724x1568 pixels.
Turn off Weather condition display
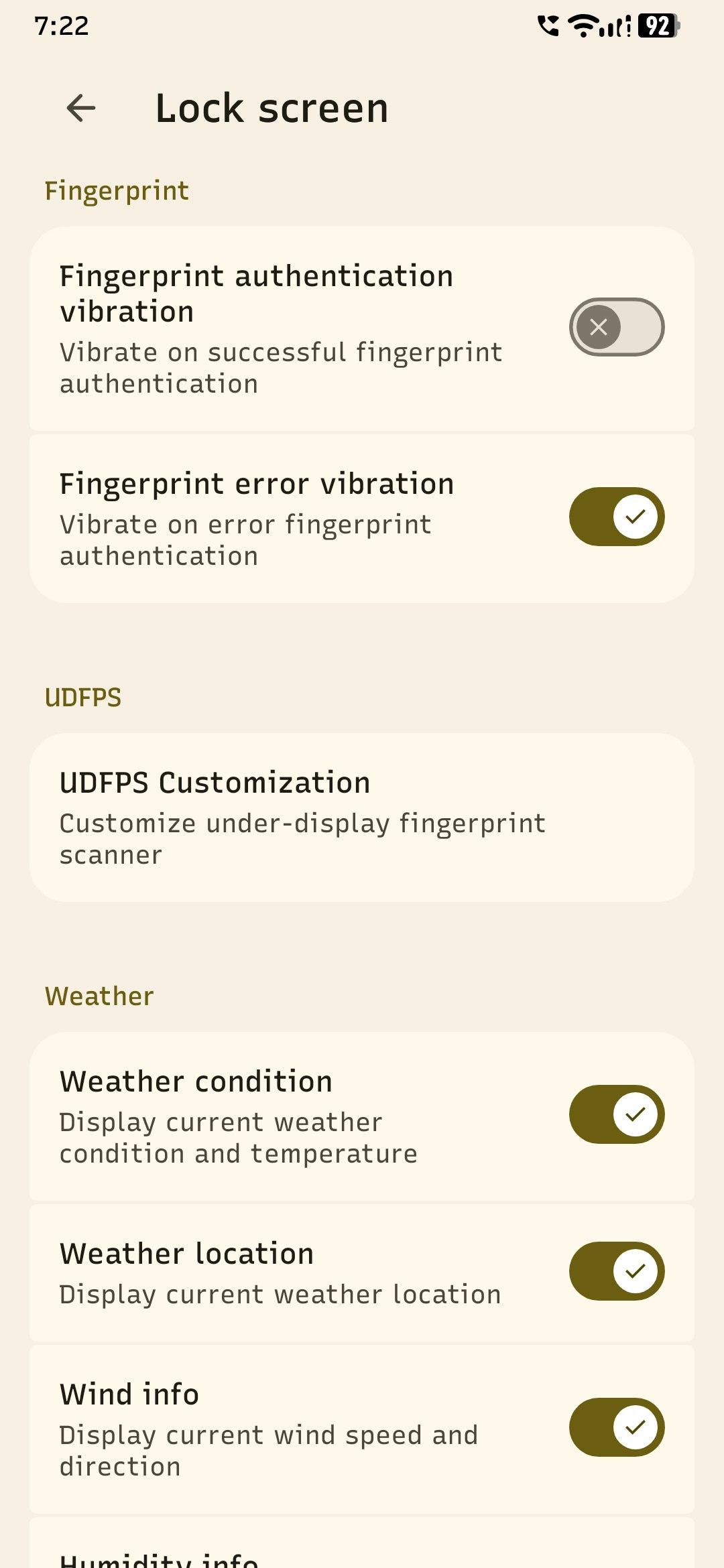(617, 1114)
